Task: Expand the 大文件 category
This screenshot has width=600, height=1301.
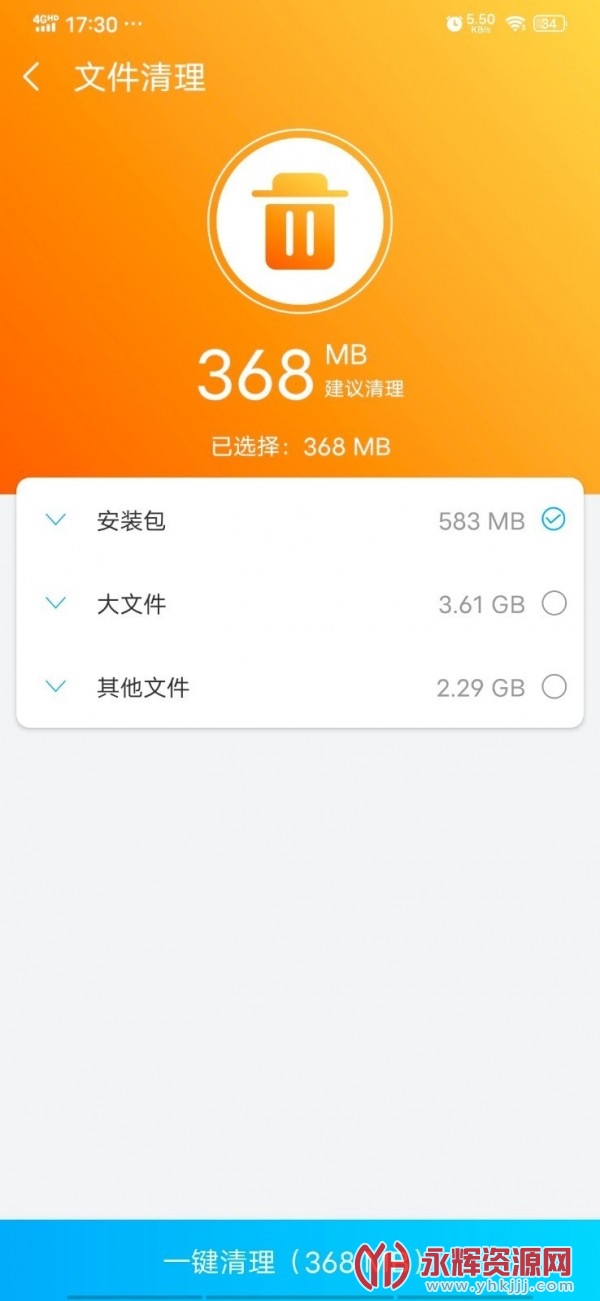Action: pos(56,603)
